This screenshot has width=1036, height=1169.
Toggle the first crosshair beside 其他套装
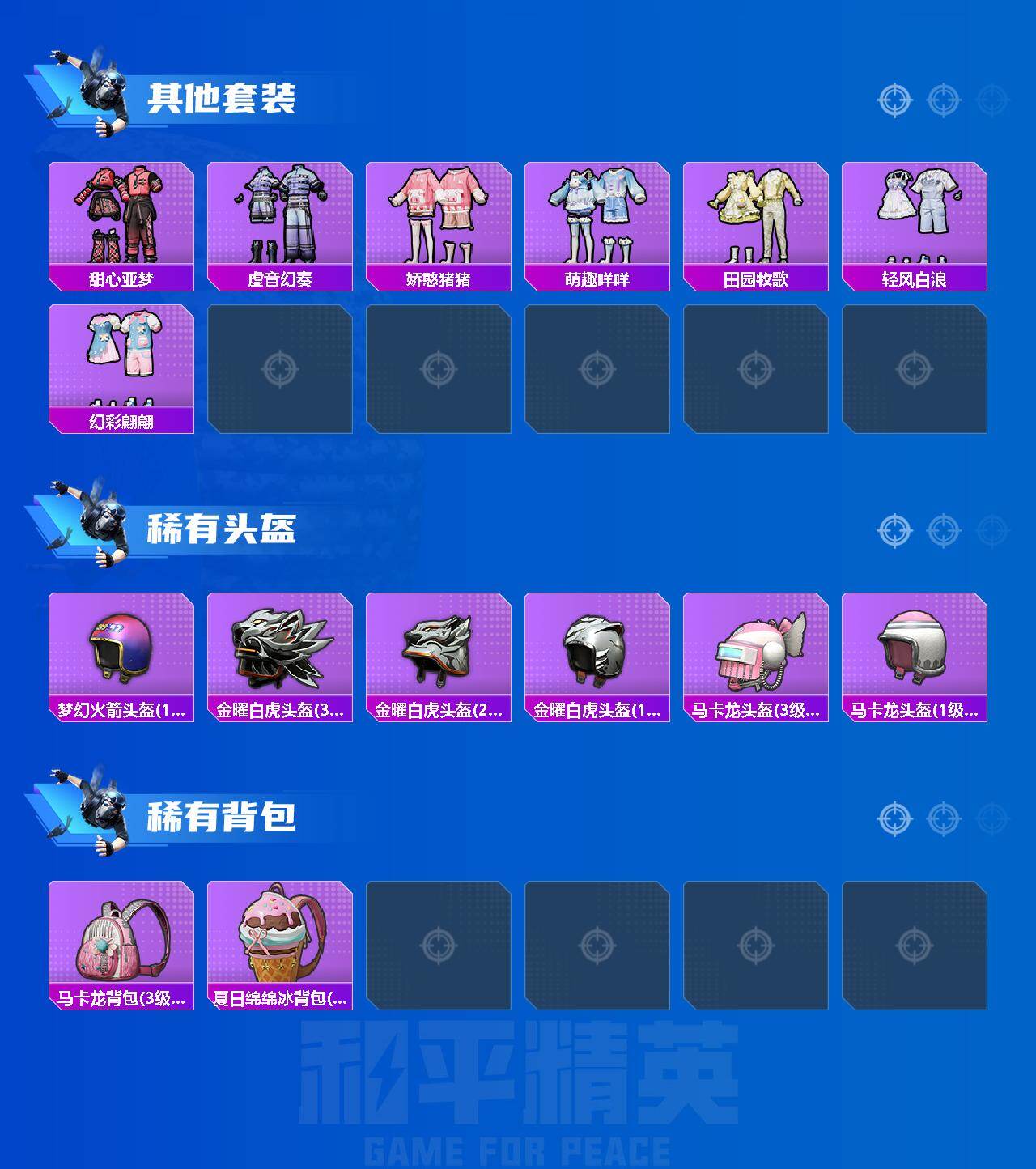coord(894,100)
